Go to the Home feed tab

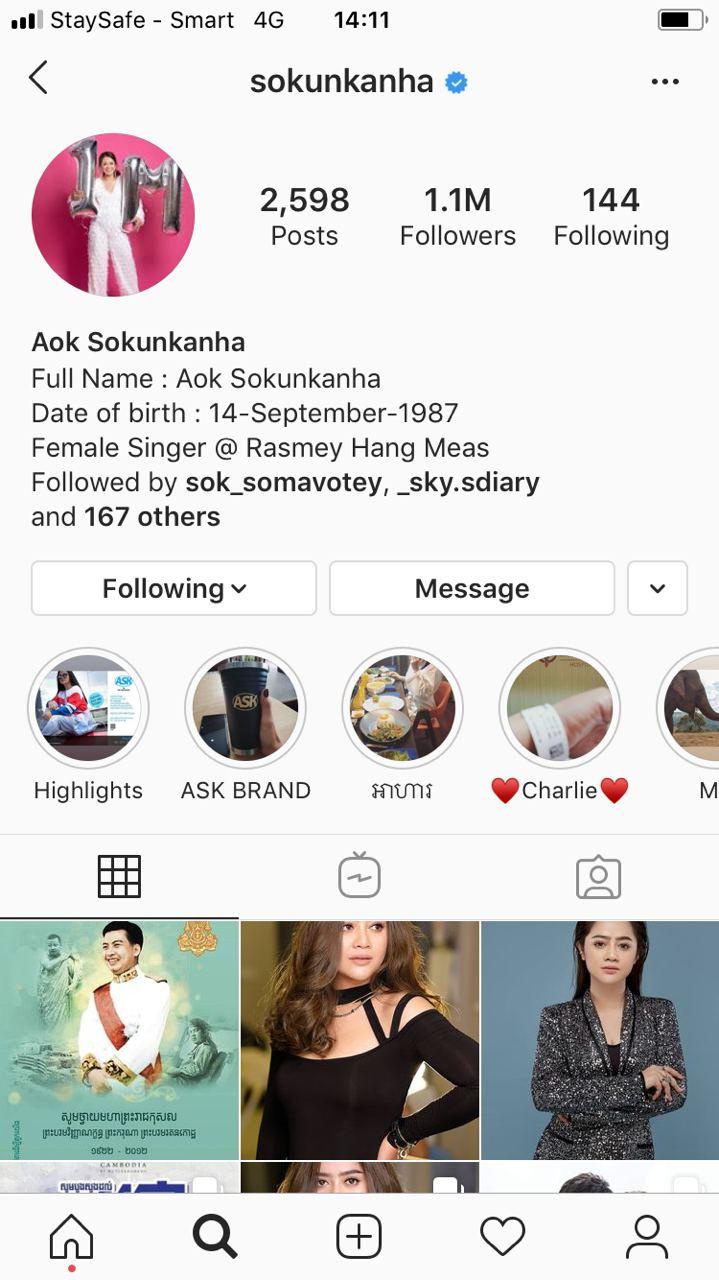coord(71,1238)
